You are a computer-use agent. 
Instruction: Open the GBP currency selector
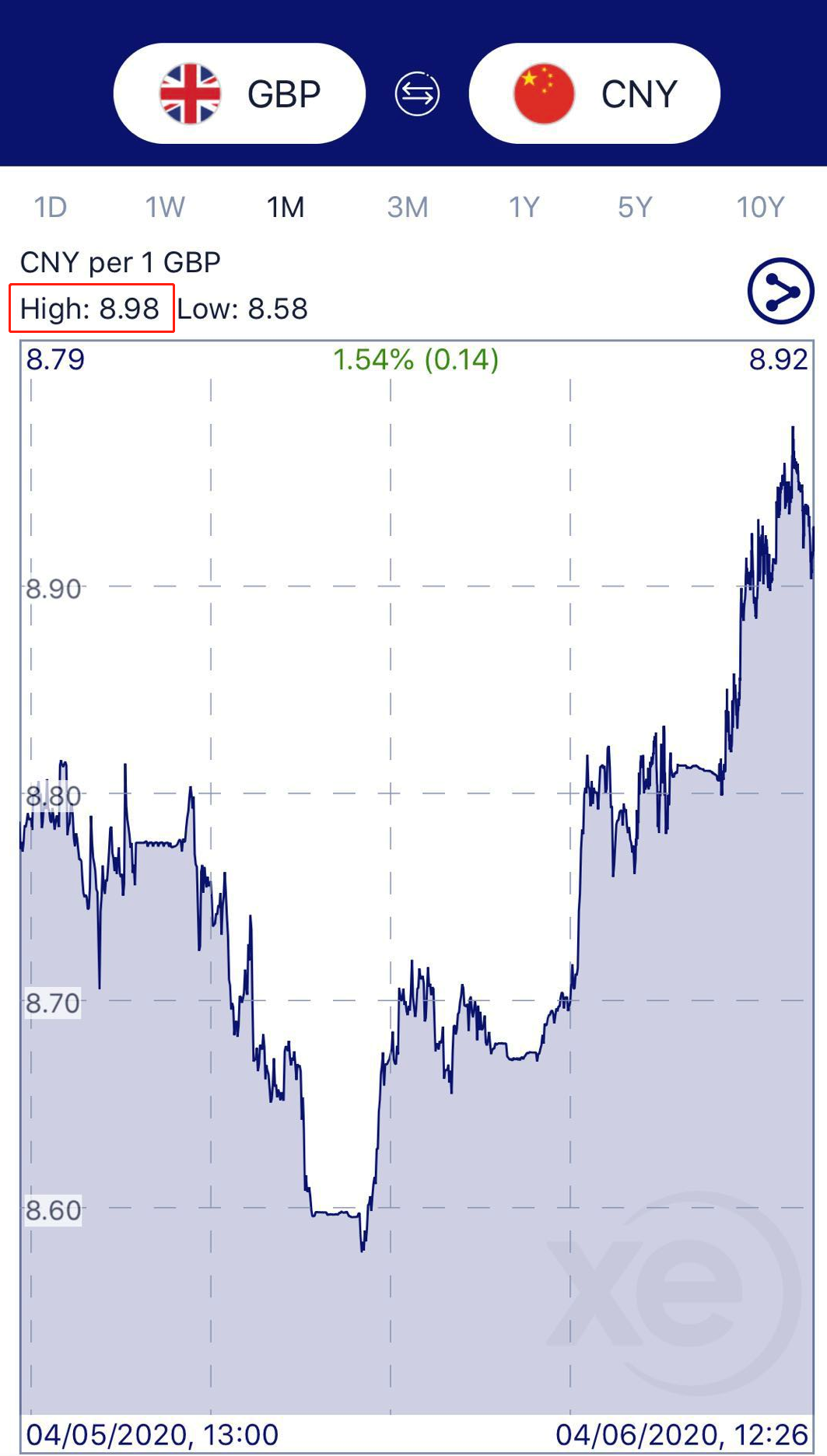(239, 93)
